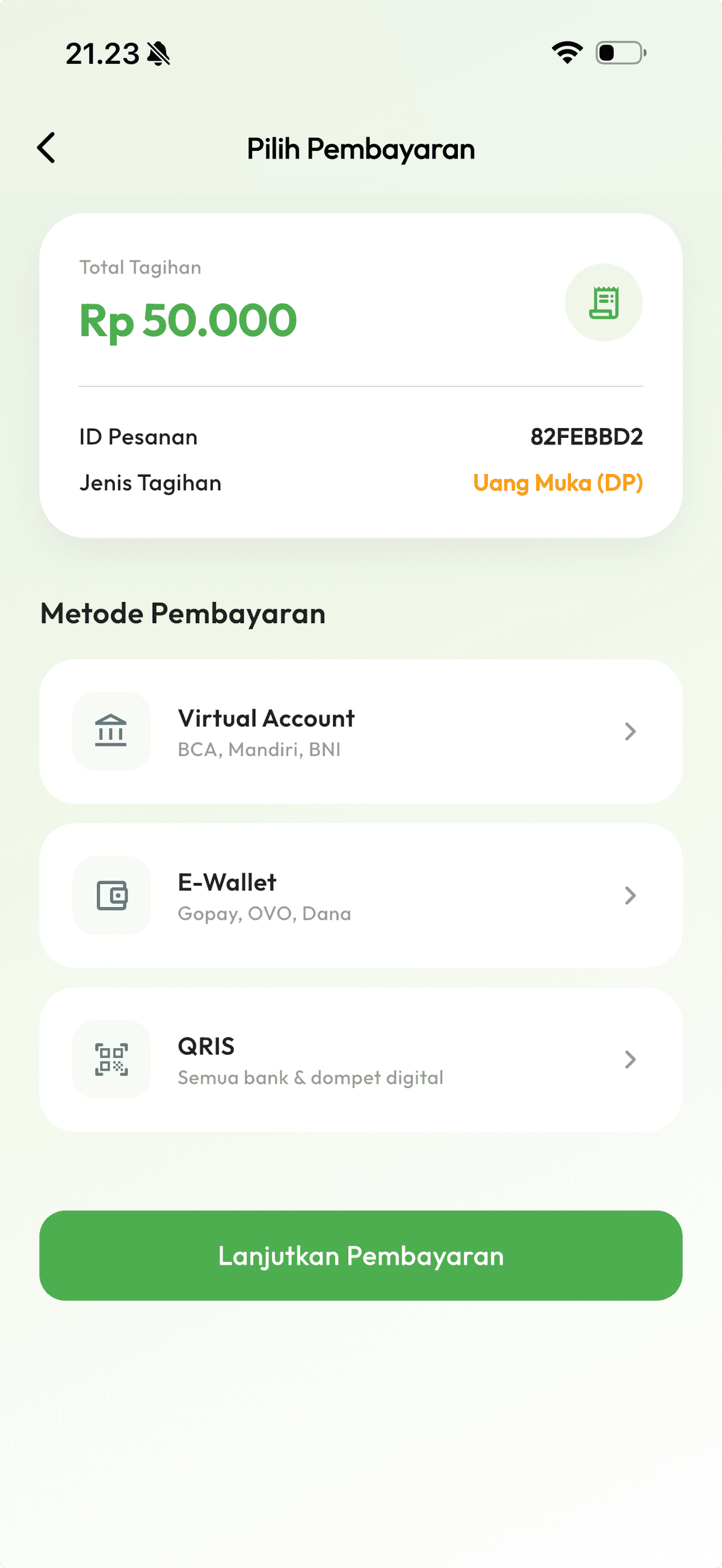Tap the Metode Pembayaran section heading
The width and height of the screenshot is (722, 1568).
point(183,613)
